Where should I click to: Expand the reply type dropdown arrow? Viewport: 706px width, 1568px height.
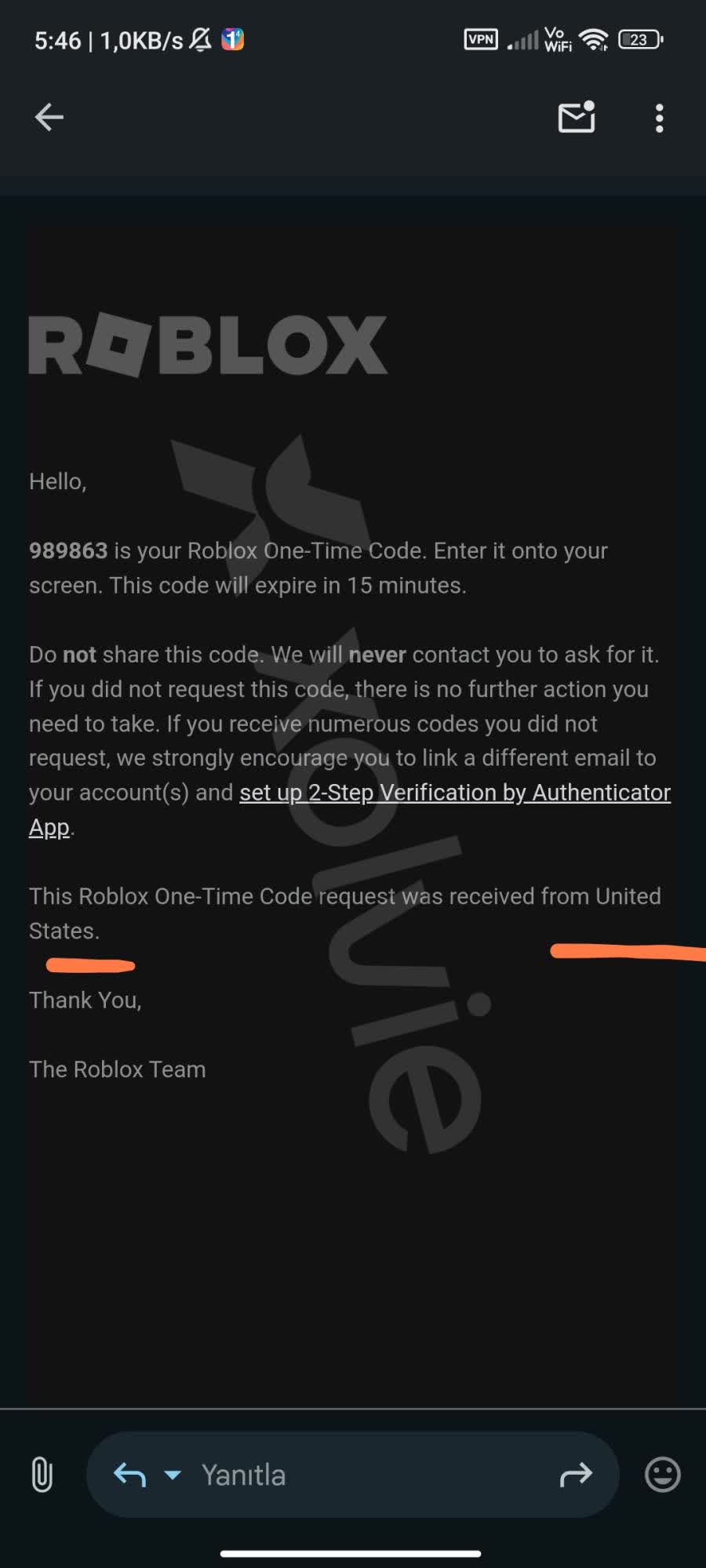pos(173,1475)
